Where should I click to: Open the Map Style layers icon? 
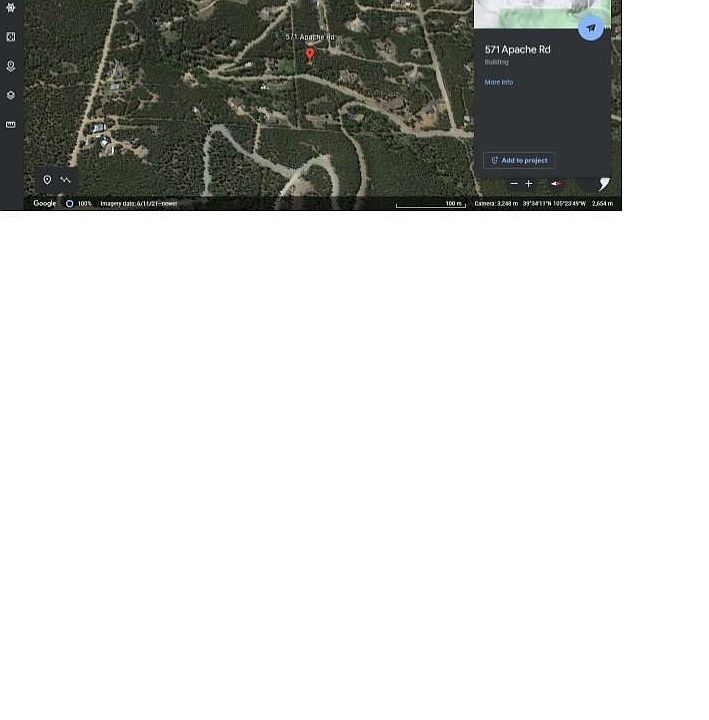(x=11, y=95)
